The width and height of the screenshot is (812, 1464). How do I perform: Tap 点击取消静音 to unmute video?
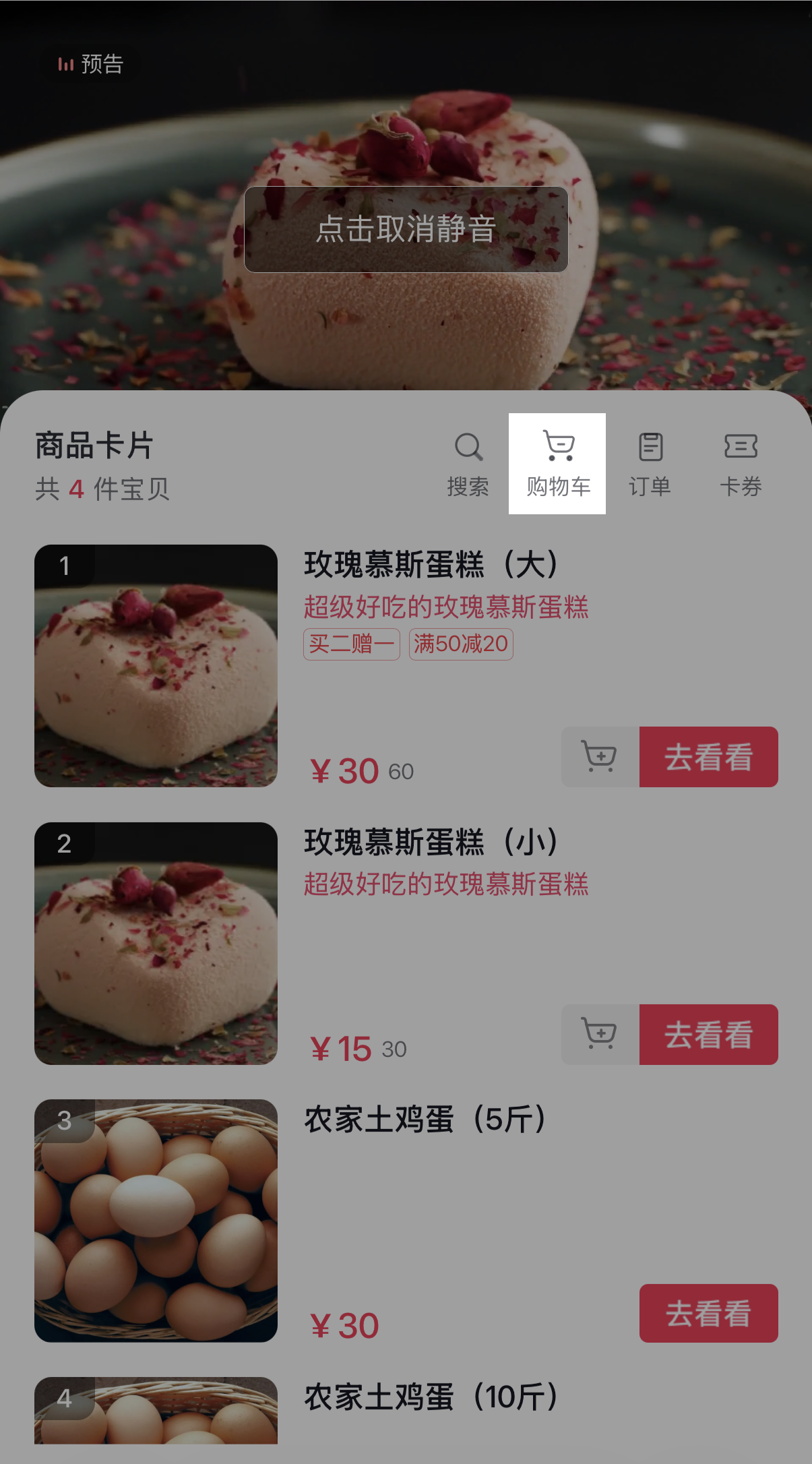(406, 230)
